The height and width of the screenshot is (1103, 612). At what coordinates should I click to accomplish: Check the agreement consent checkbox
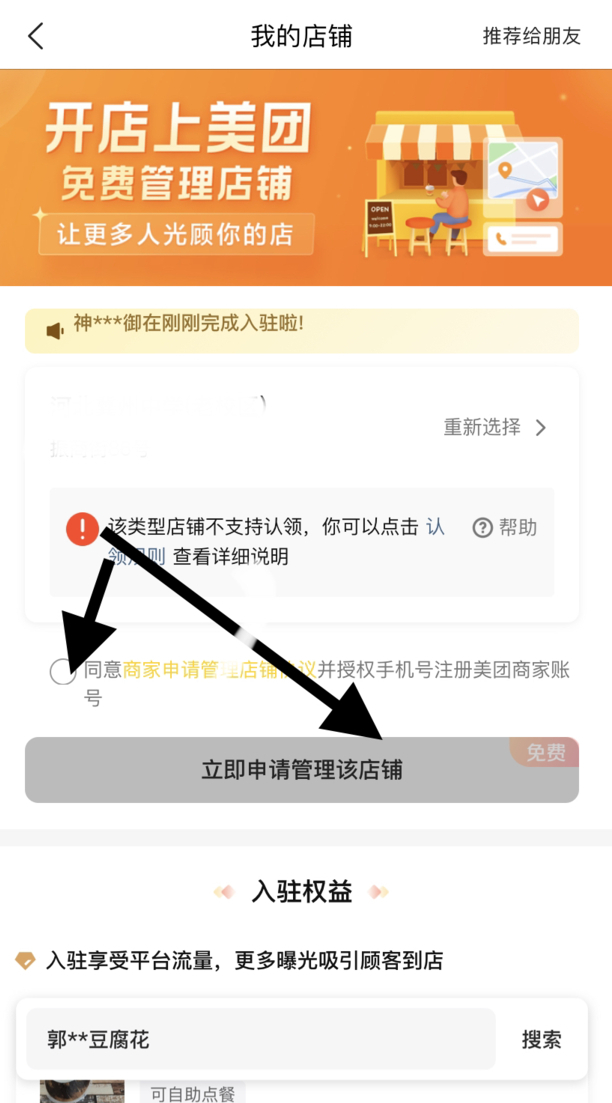63,672
